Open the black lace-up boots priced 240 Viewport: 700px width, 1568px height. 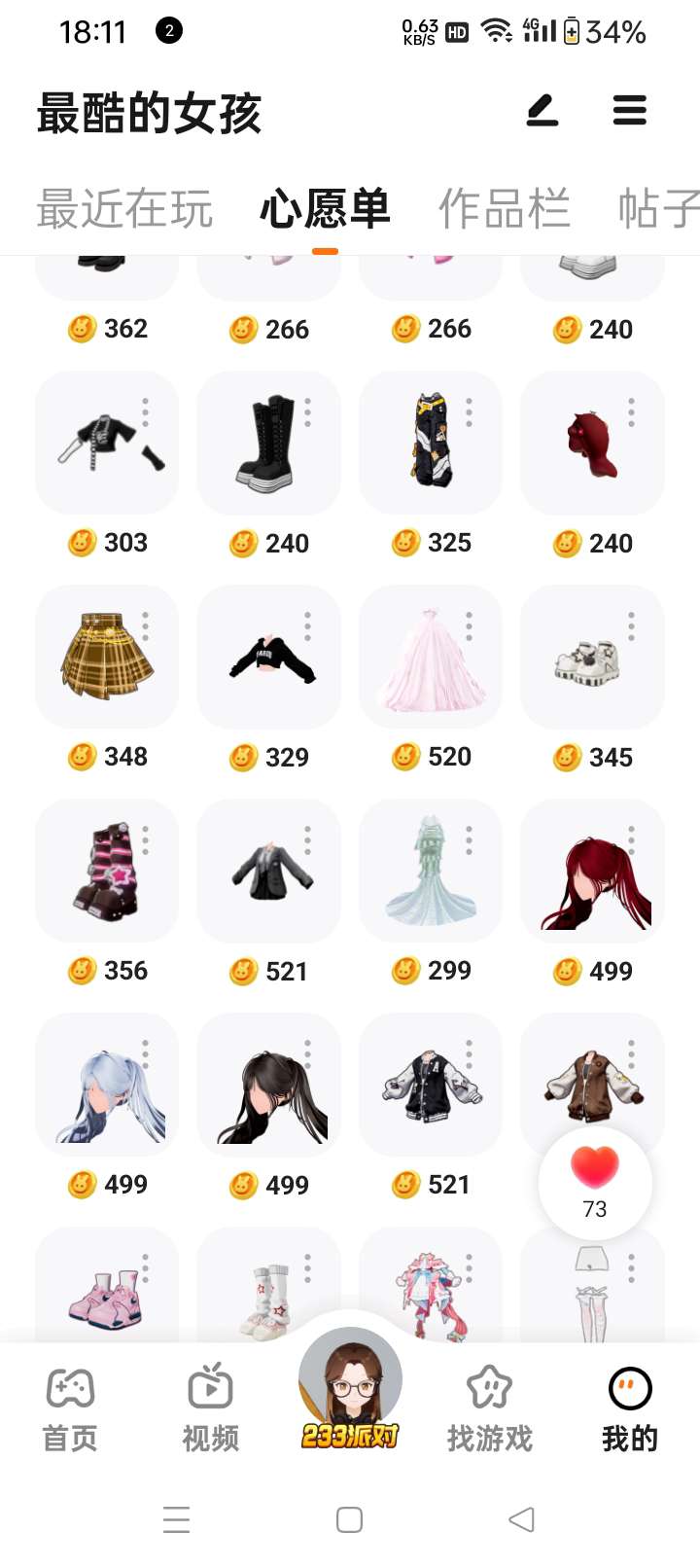coord(268,443)
